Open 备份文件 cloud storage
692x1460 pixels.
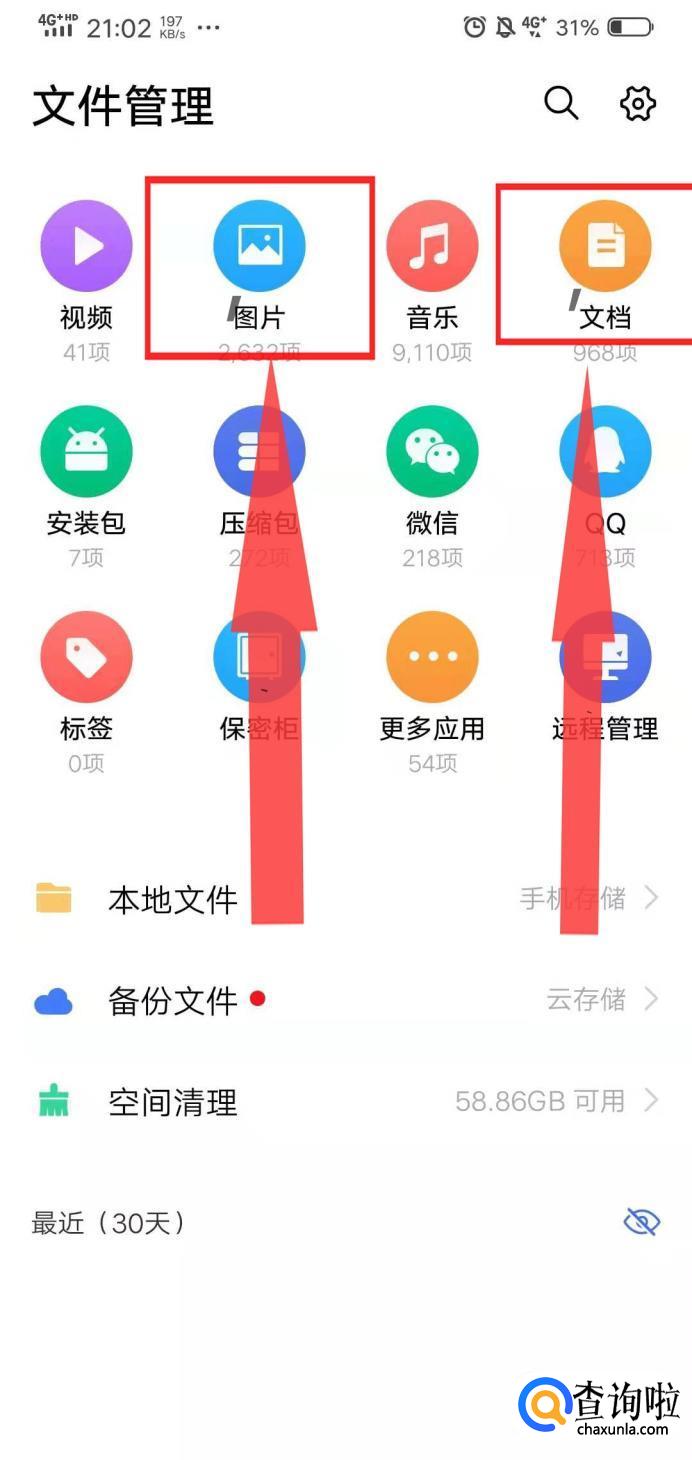(346, 1000)
